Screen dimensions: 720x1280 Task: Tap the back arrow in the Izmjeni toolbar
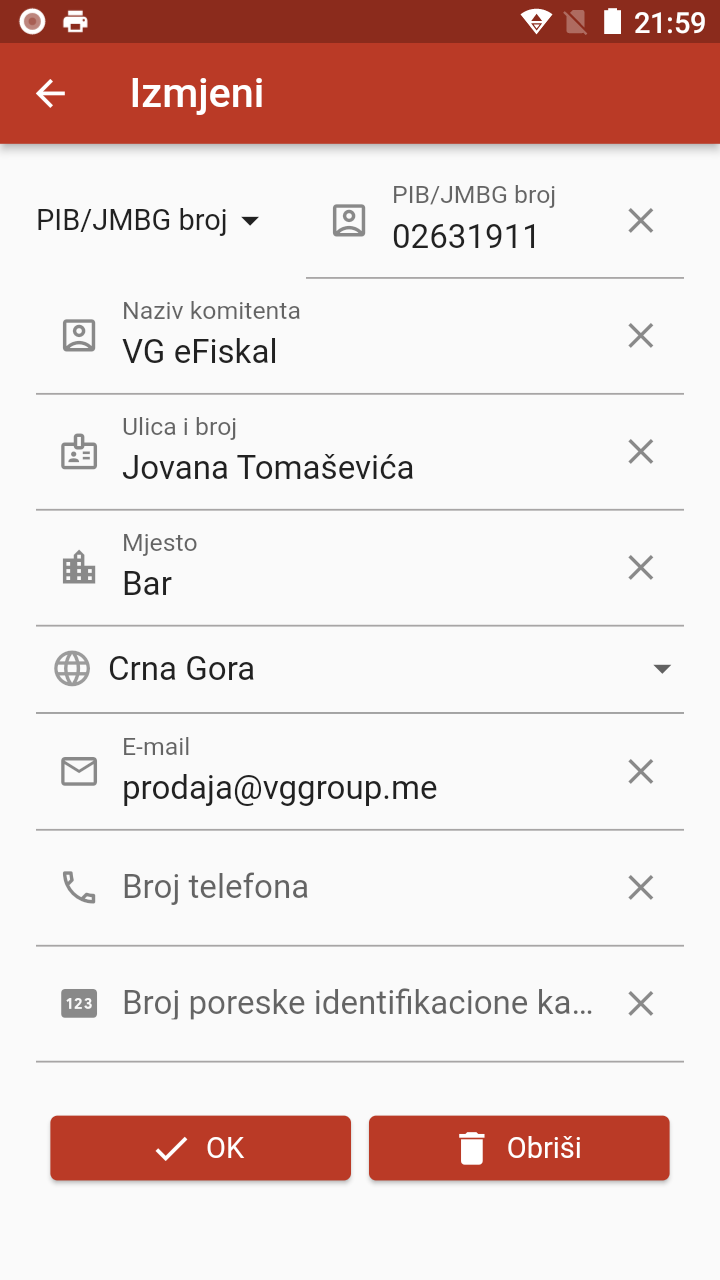coord(50,93)
